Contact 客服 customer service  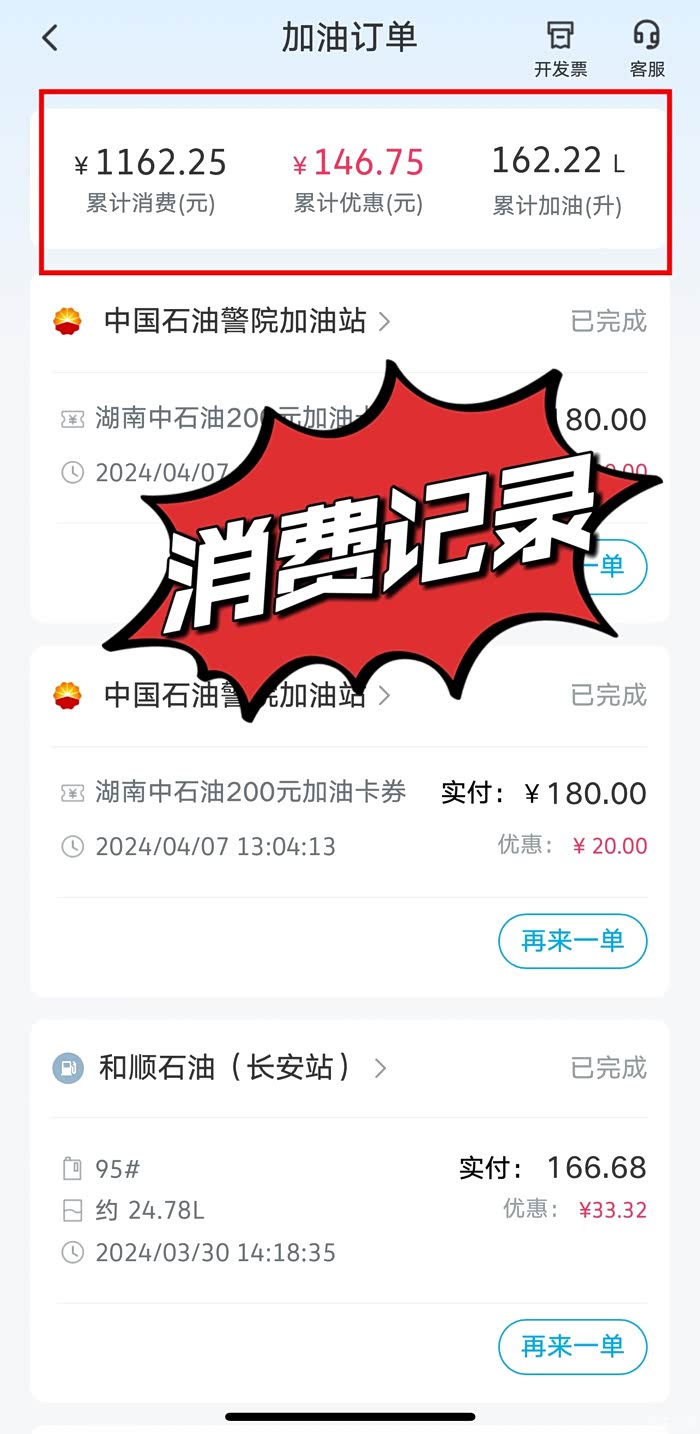click(x=647, y=48)
